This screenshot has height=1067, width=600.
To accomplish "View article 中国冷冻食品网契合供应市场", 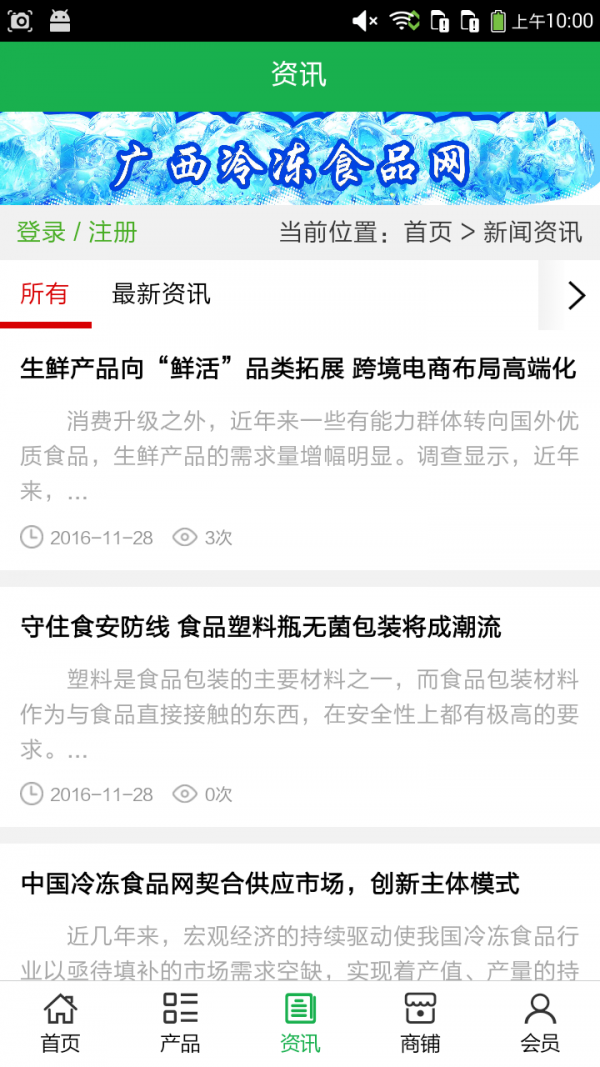I will [x=270, y=884].
